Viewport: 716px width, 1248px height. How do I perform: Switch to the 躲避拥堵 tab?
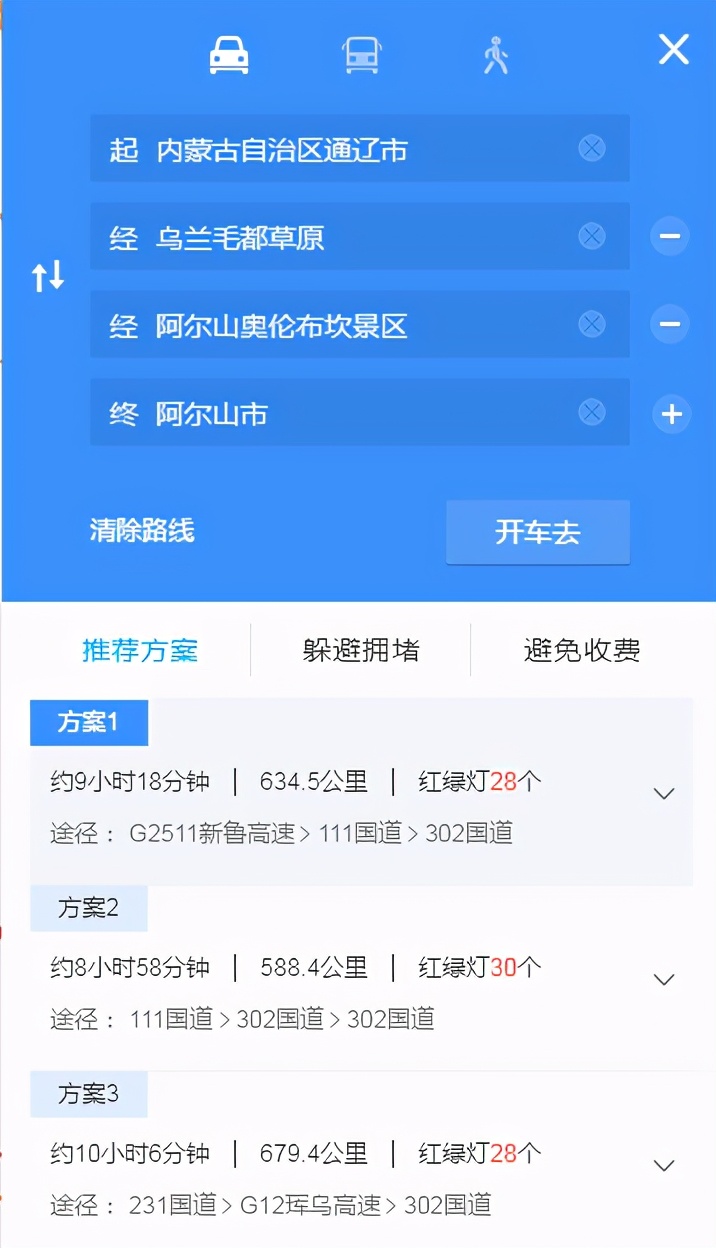361,650
